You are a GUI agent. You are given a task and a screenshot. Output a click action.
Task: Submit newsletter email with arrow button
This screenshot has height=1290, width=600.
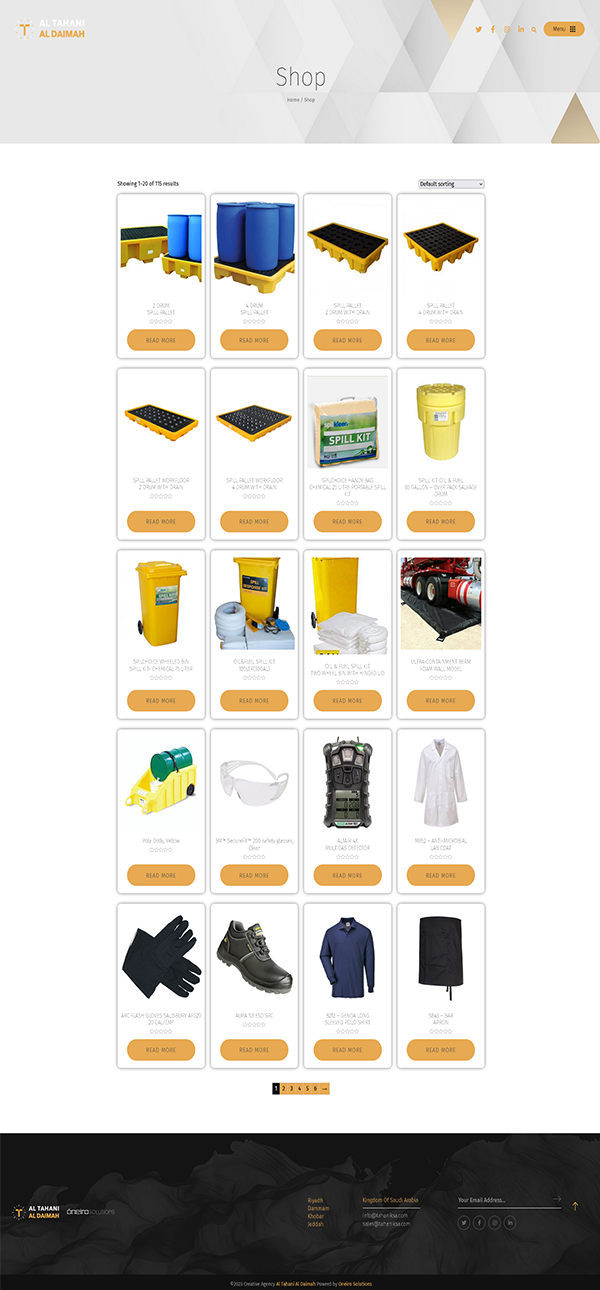557,1199
